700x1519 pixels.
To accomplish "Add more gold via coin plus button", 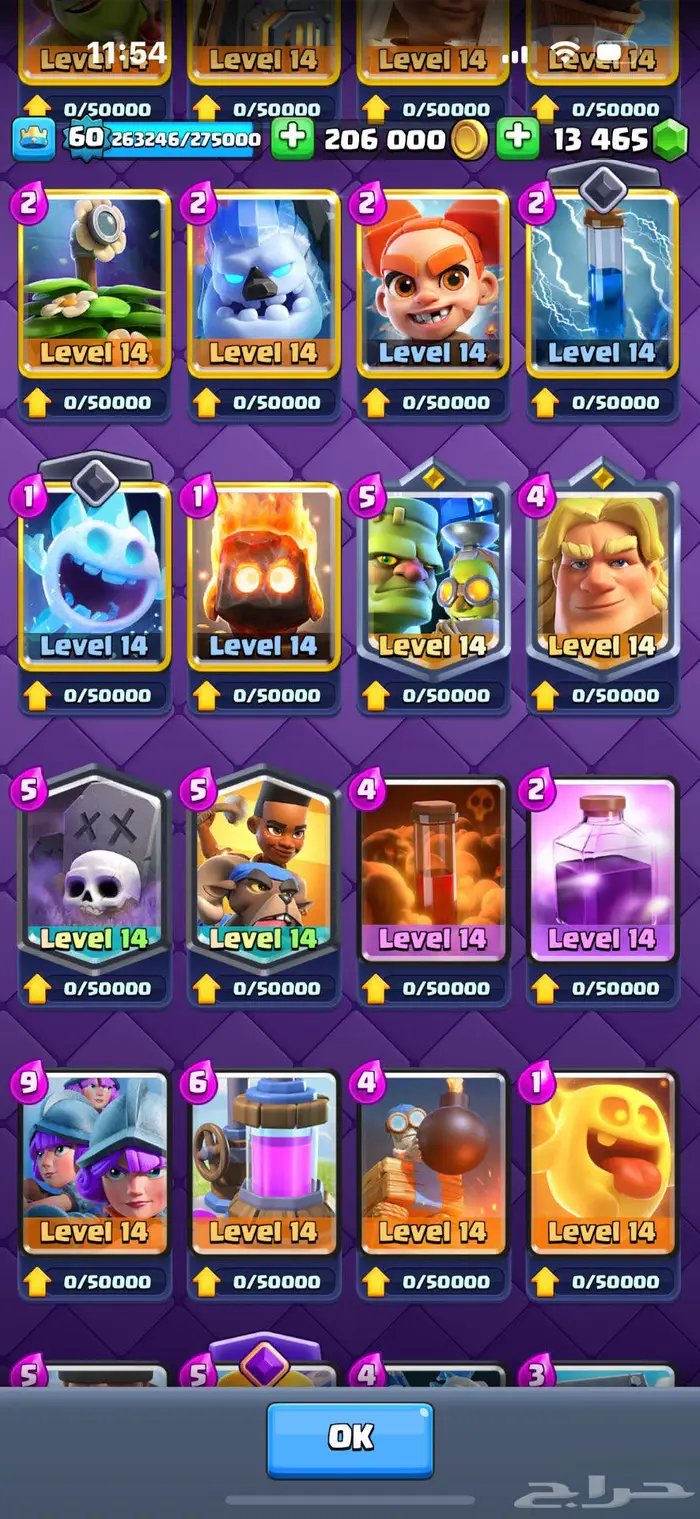I will coord(292,138).
